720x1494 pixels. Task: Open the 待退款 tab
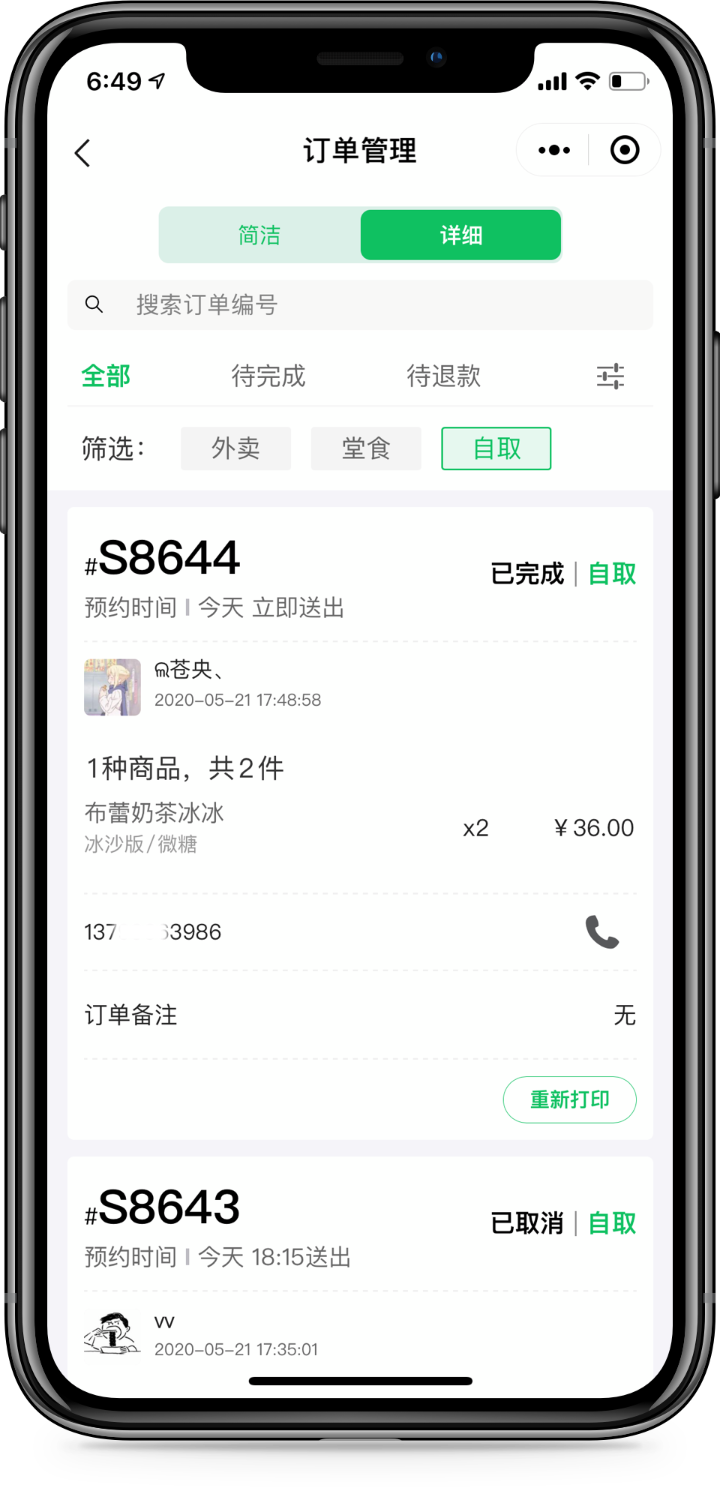point(443,376)
